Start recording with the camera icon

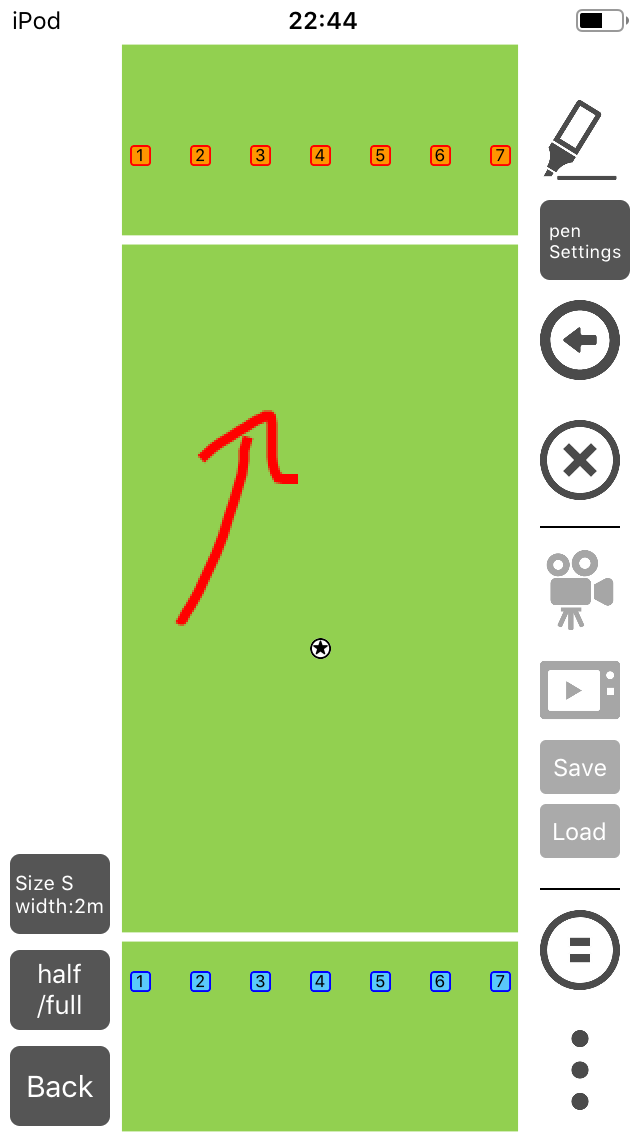(580, 589)
